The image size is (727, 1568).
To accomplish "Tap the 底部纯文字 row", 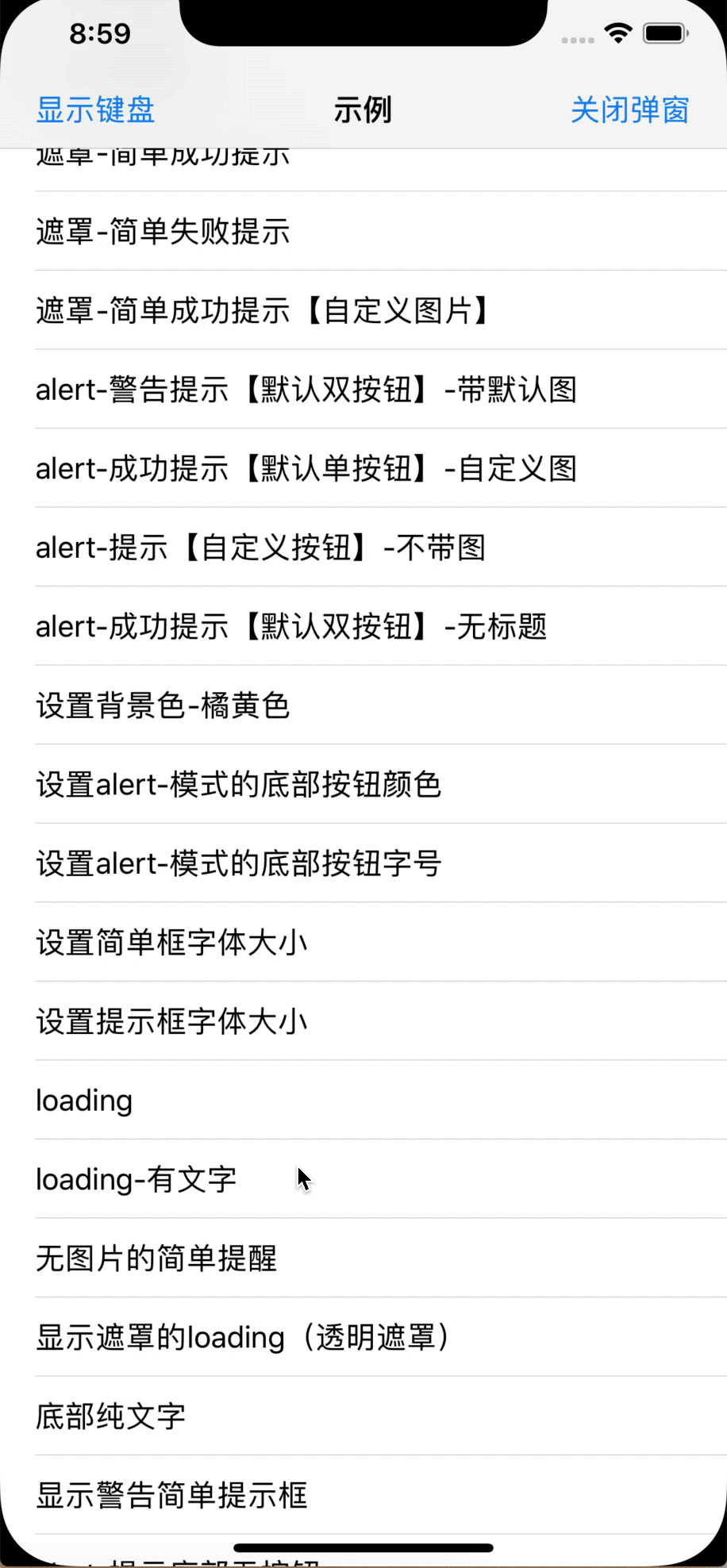I will click(110, 1416).
